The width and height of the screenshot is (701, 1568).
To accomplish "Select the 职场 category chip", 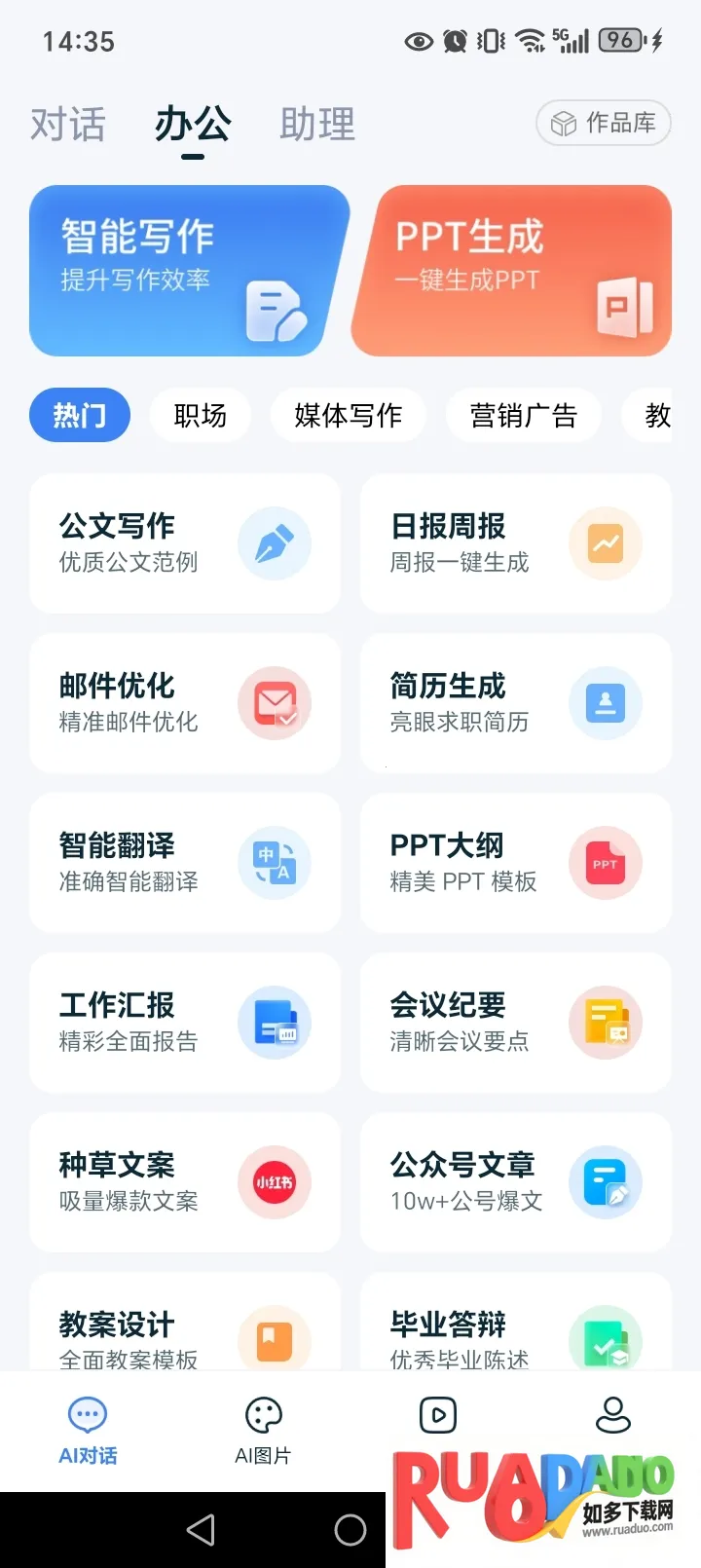I will [201, 416].
